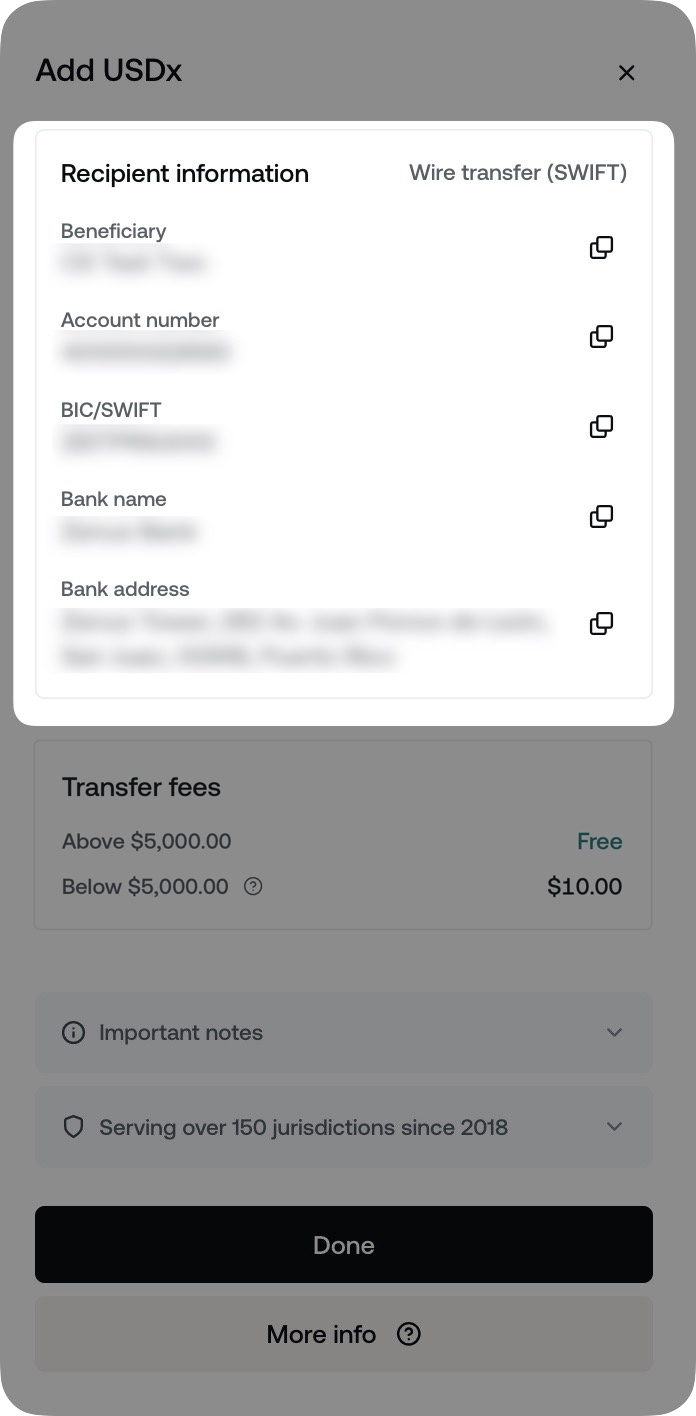
Task: Tap the Done button
Action: coord(343,1245)
